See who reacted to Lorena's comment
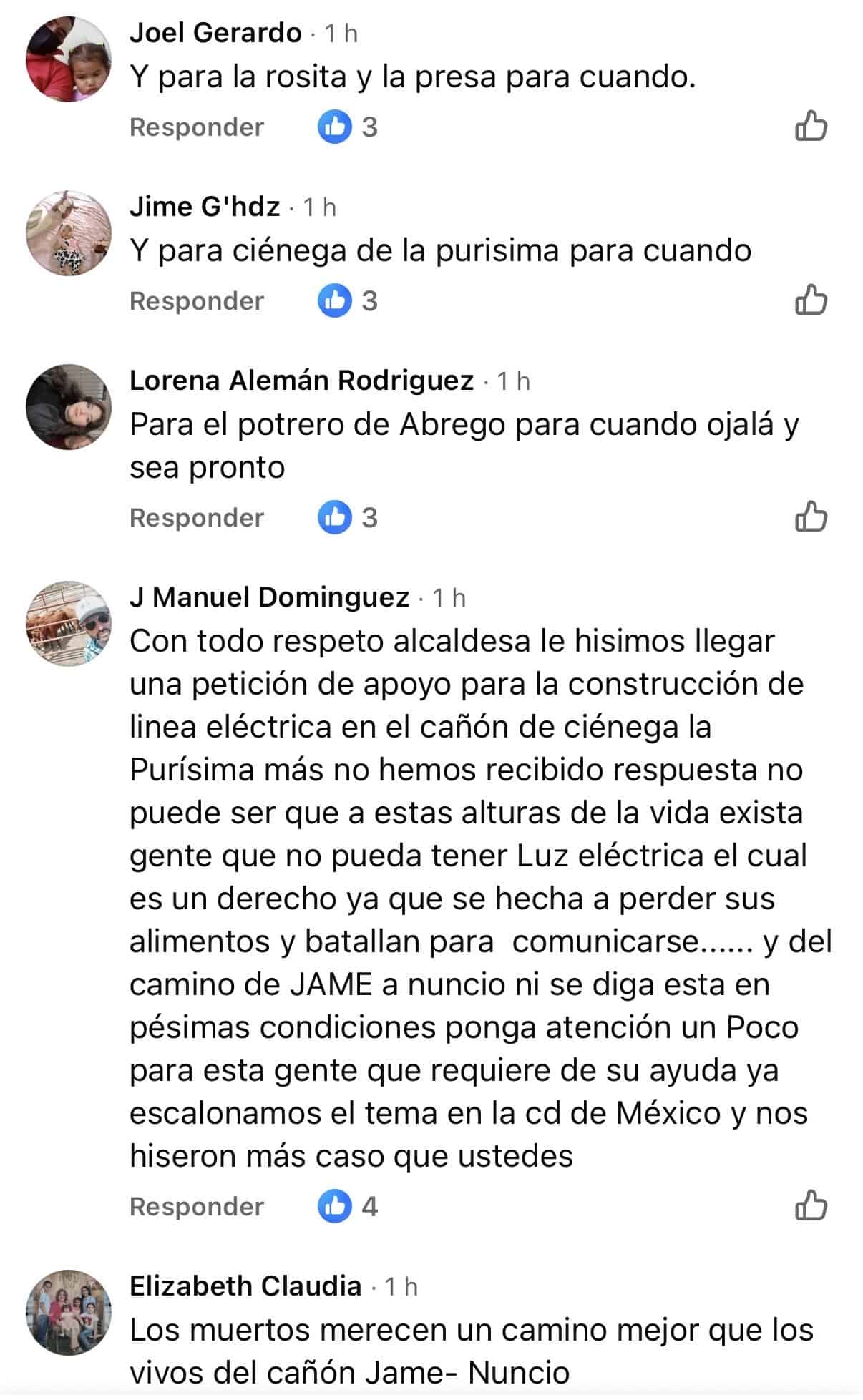The height and width of the screenshot is (1400, 863). (x=347, y=517)
